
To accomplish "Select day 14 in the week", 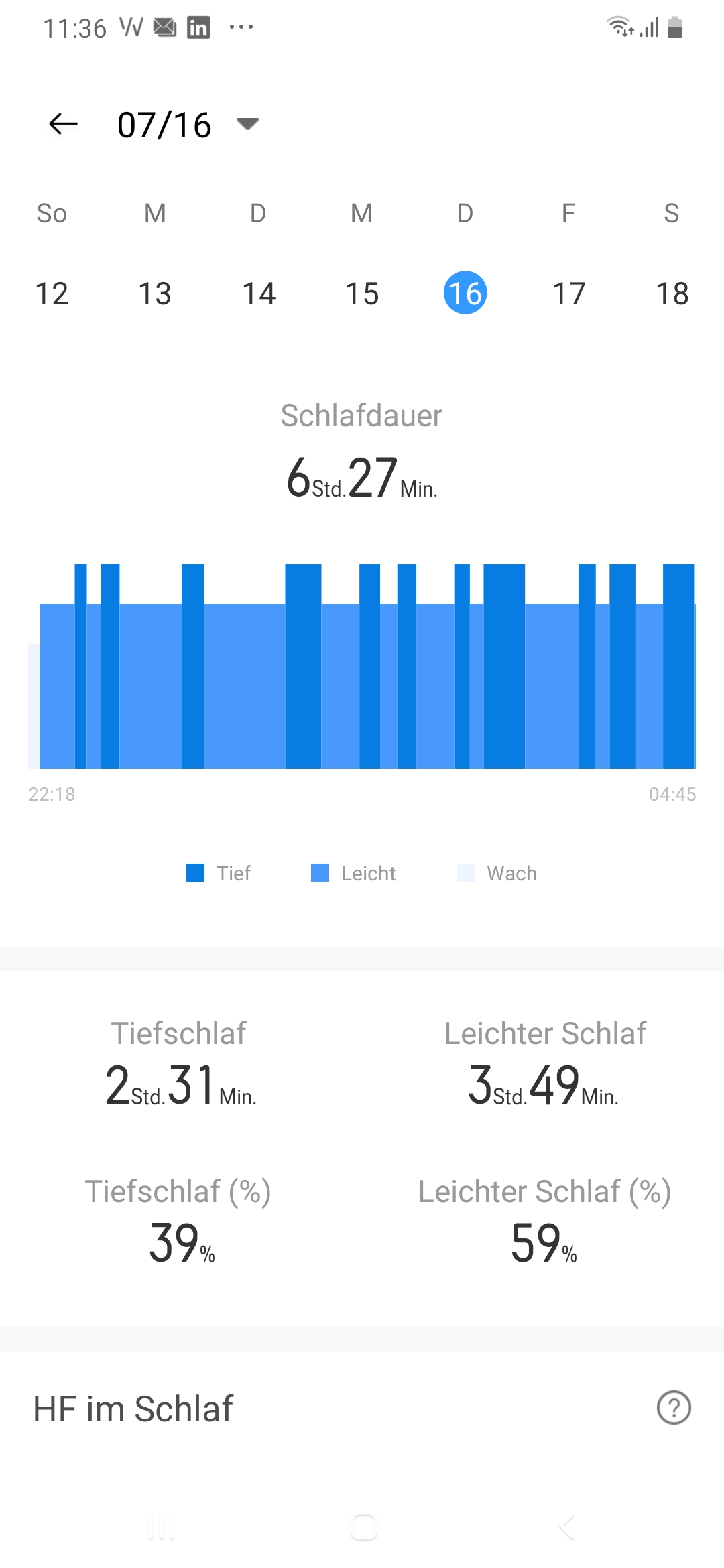I will click(x=259, y=293).
